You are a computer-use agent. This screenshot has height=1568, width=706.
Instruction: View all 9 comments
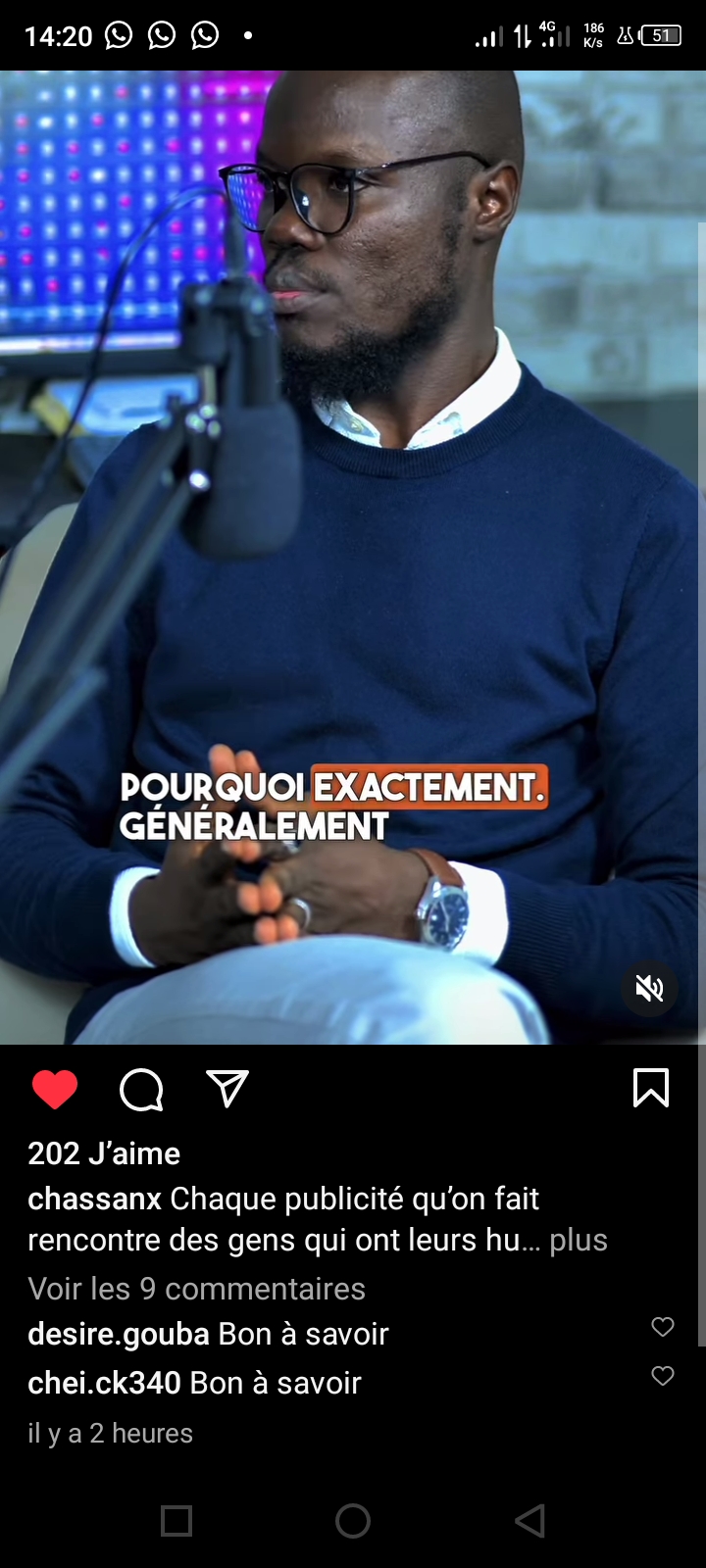(x=196, y=1289)
